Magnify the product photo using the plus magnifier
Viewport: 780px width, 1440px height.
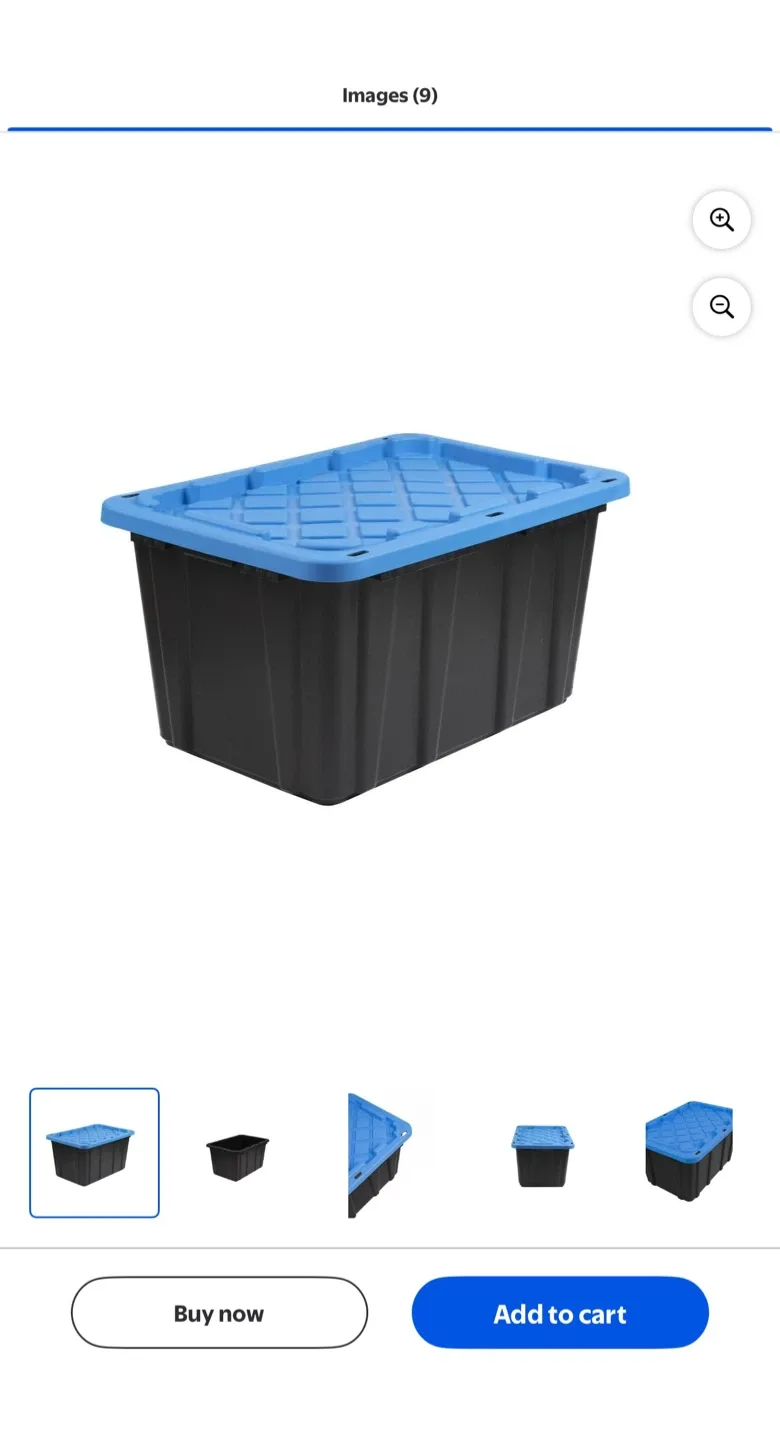(x=721, y=220)
